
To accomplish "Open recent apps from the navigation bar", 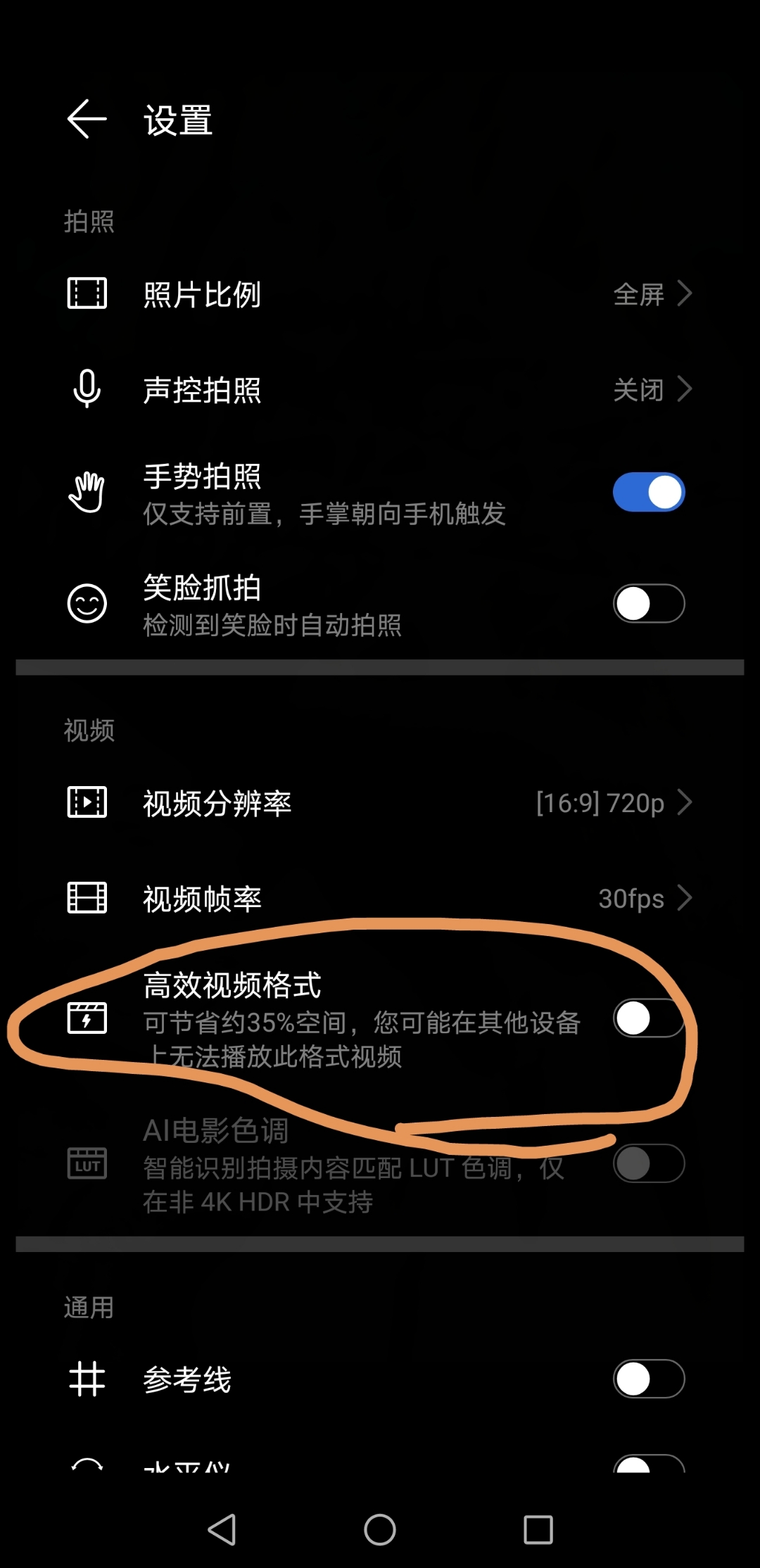I will pos(538,1529).
